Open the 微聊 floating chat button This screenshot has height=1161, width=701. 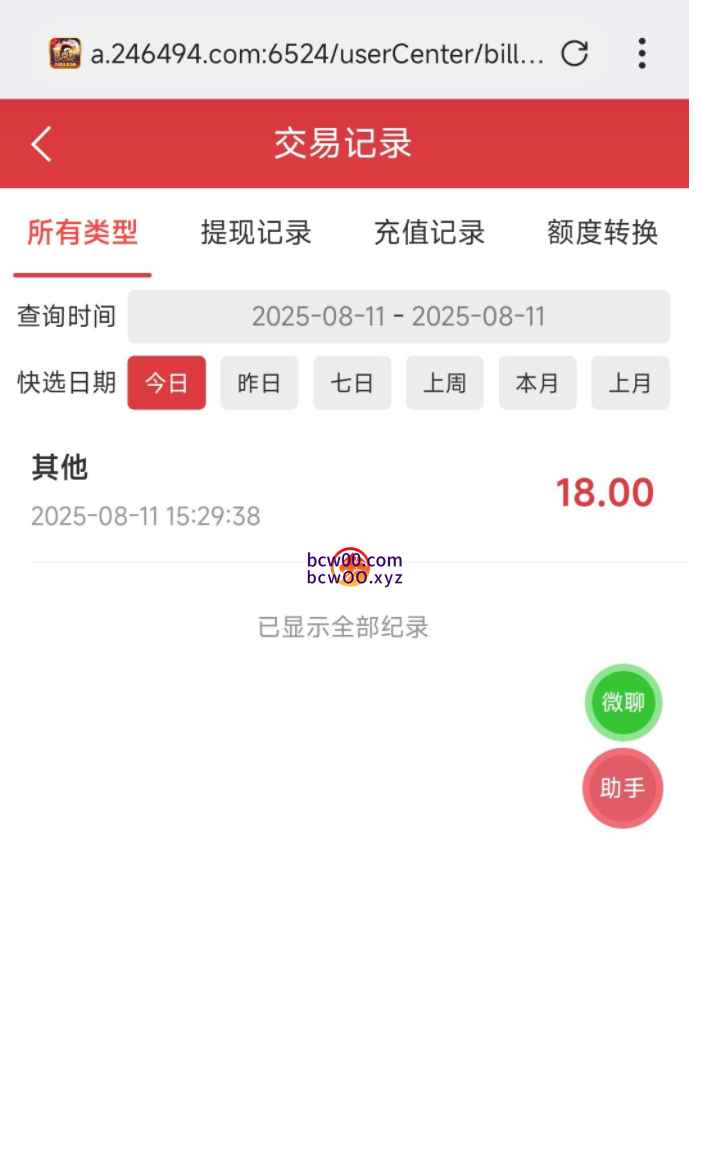pos(623,702)
